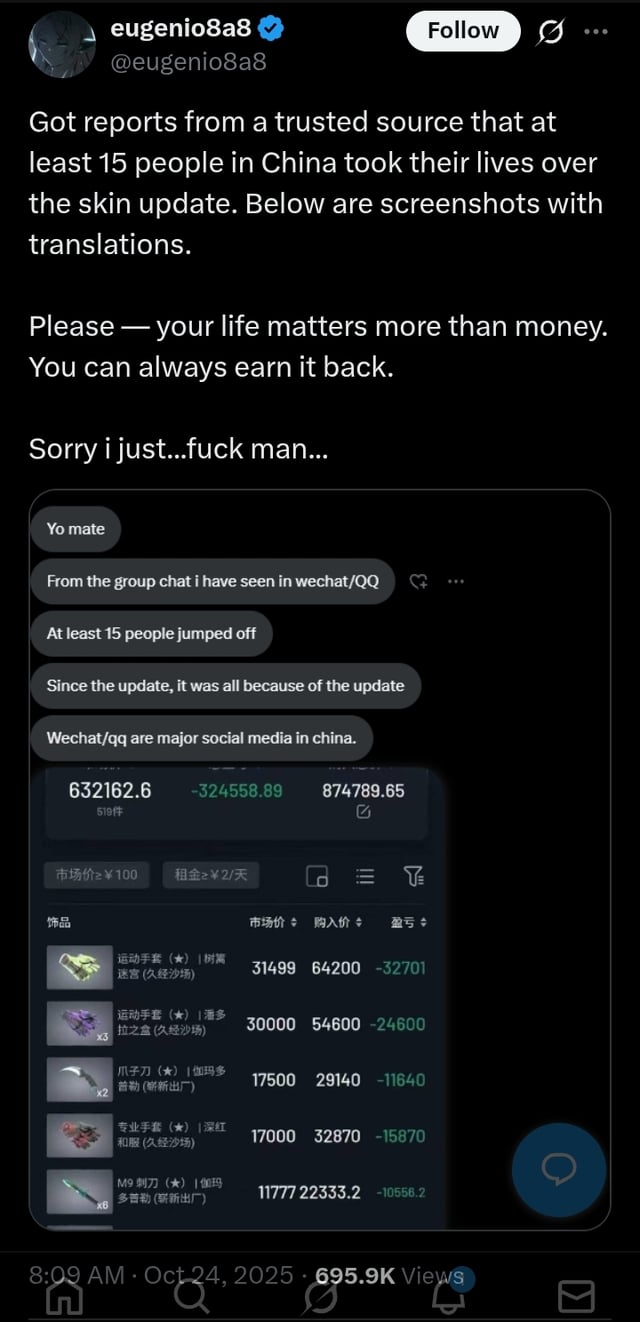Screen dimensions: 640x1322
Task: View eugenio8a8's profile picture
Action: pos(62,44)
